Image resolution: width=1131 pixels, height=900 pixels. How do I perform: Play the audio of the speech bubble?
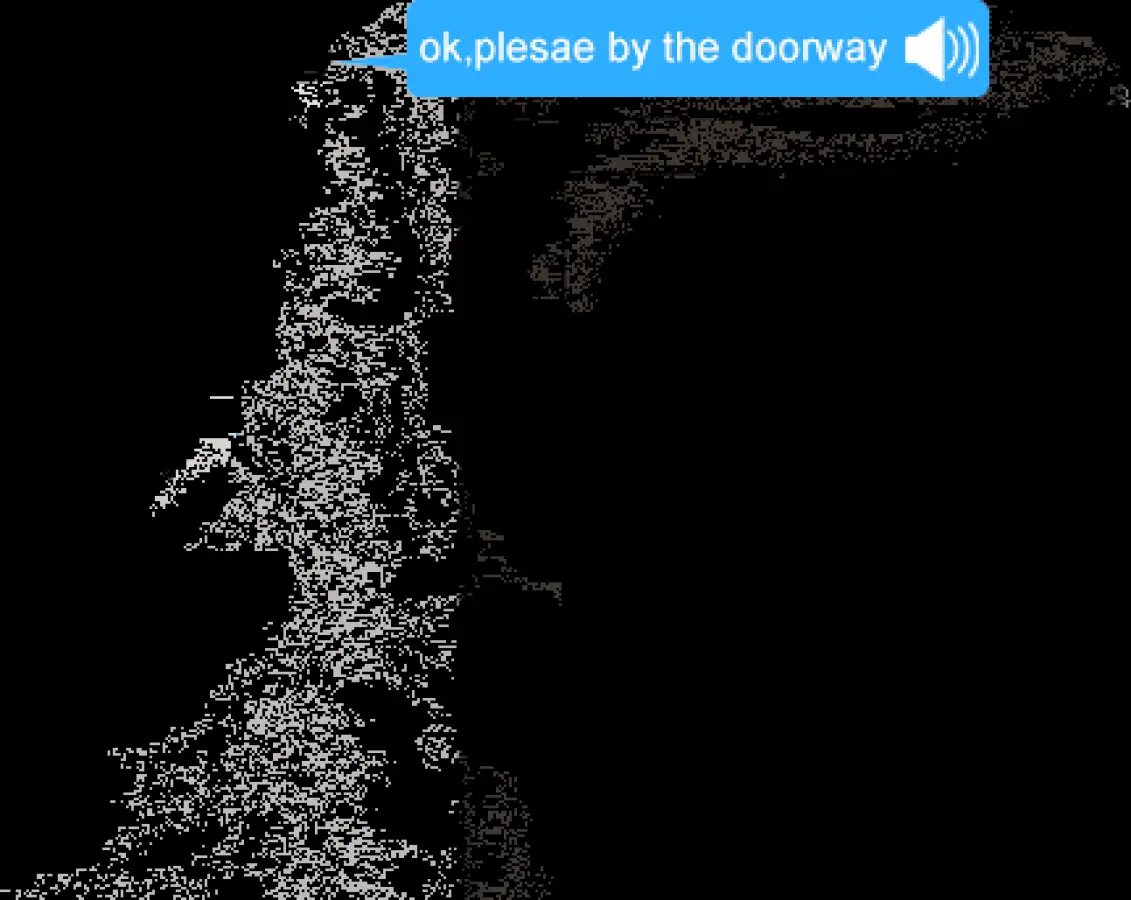(940, 50)
